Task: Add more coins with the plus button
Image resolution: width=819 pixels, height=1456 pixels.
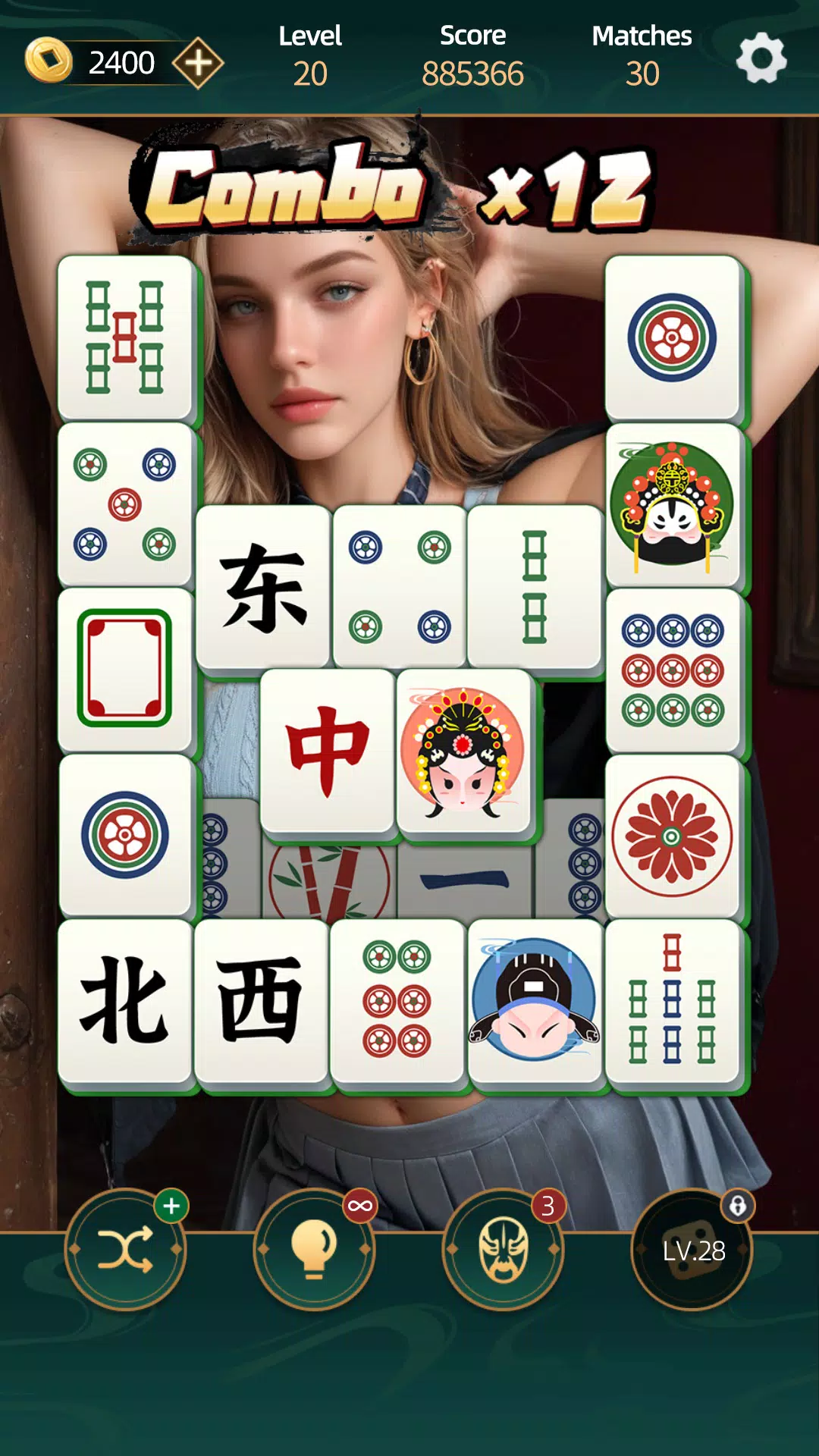Action: [x=198, y=63]
